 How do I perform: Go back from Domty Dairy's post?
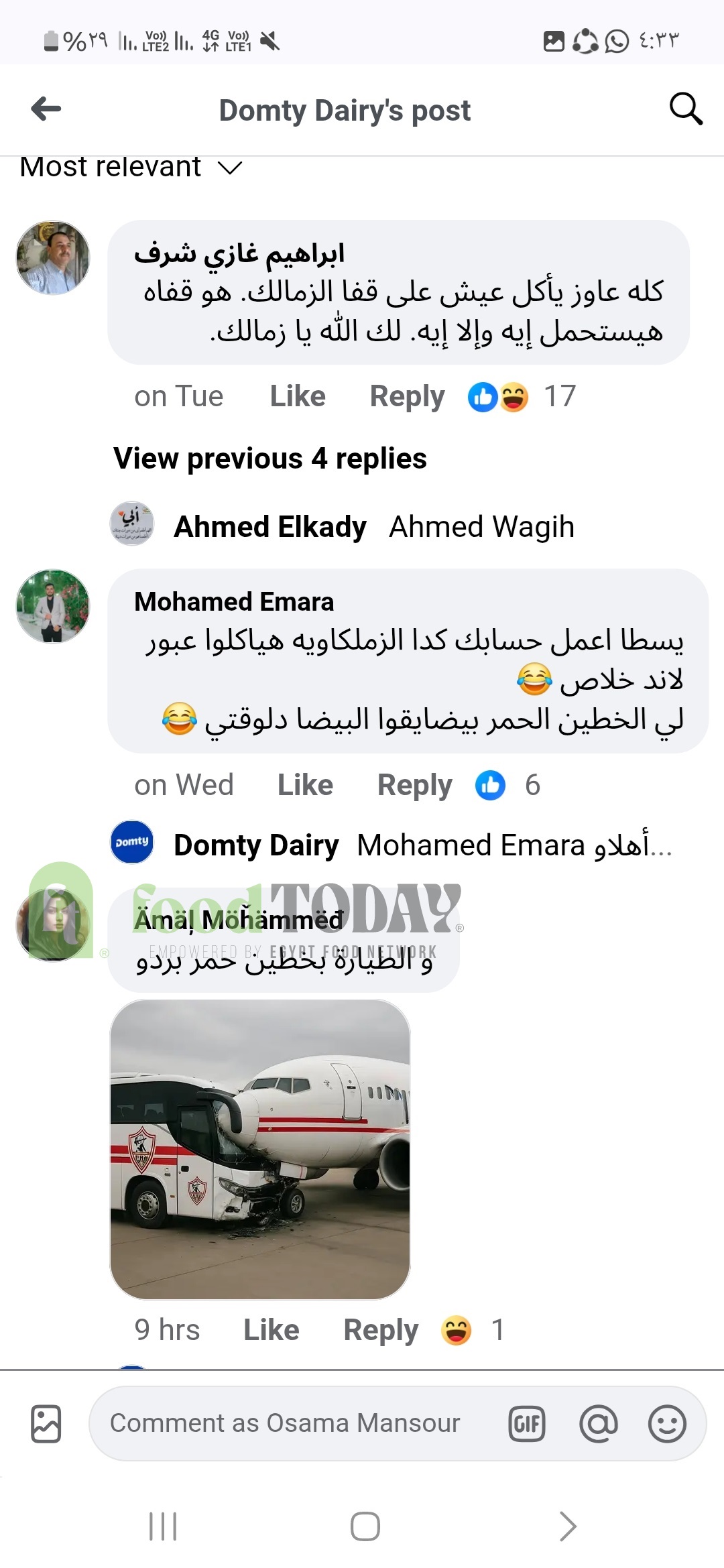tap(46, 109)
